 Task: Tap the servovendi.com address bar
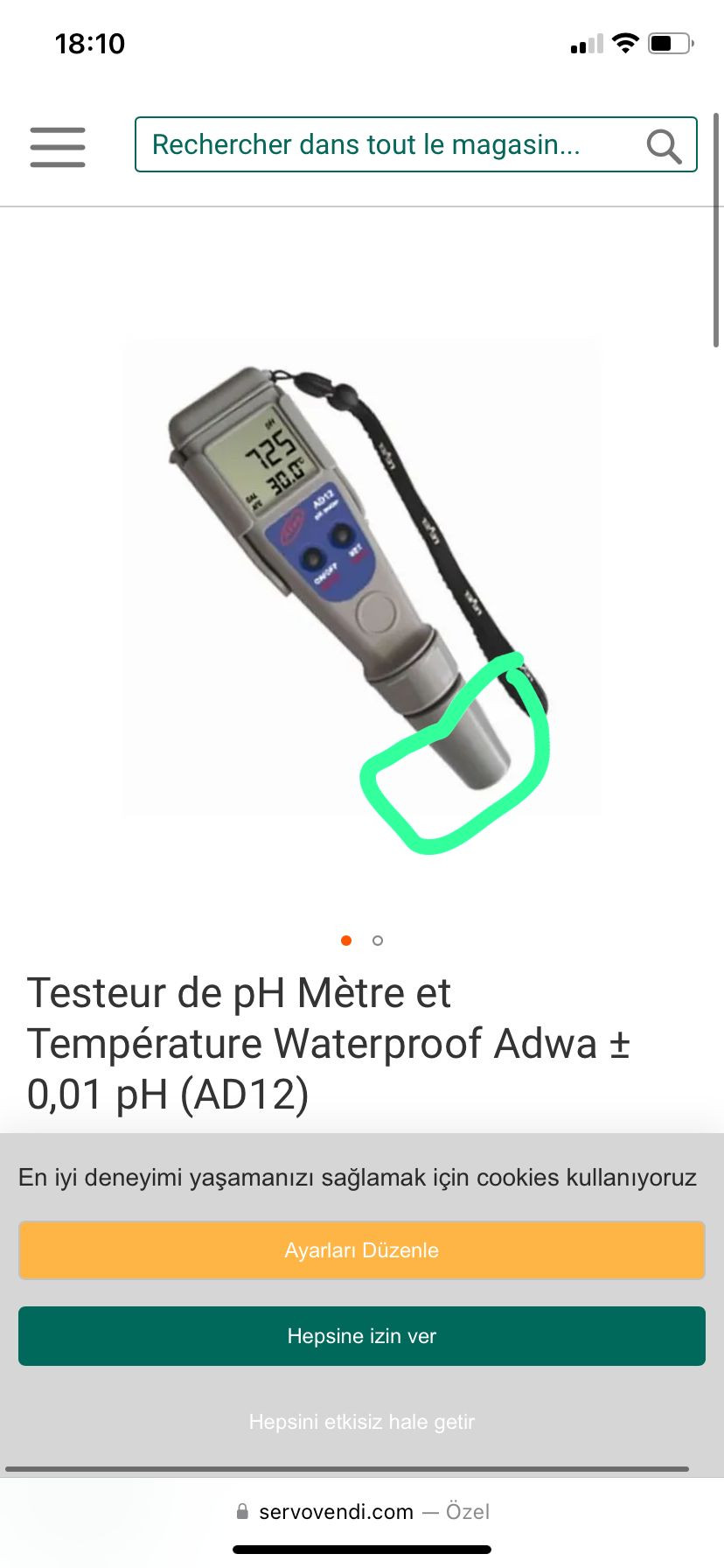[x=362, y=1511]
